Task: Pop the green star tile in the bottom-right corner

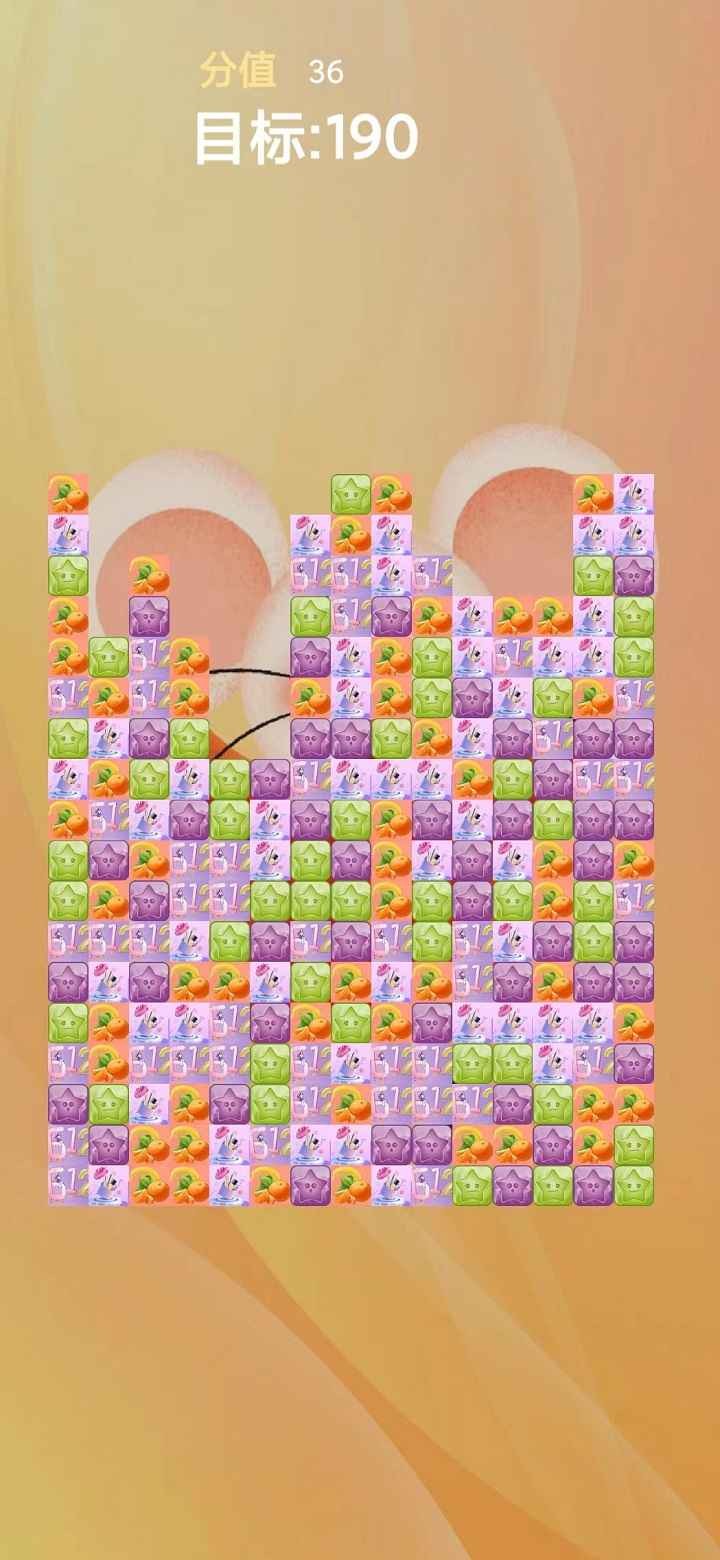Action: (x=634, y=1185)
